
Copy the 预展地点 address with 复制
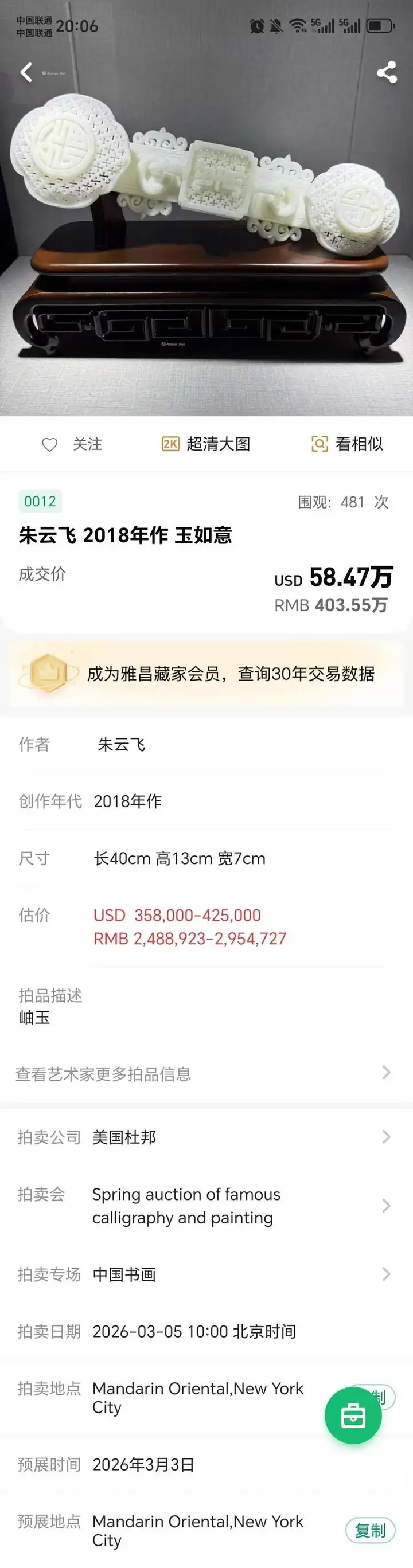(x=371, y=1530)
